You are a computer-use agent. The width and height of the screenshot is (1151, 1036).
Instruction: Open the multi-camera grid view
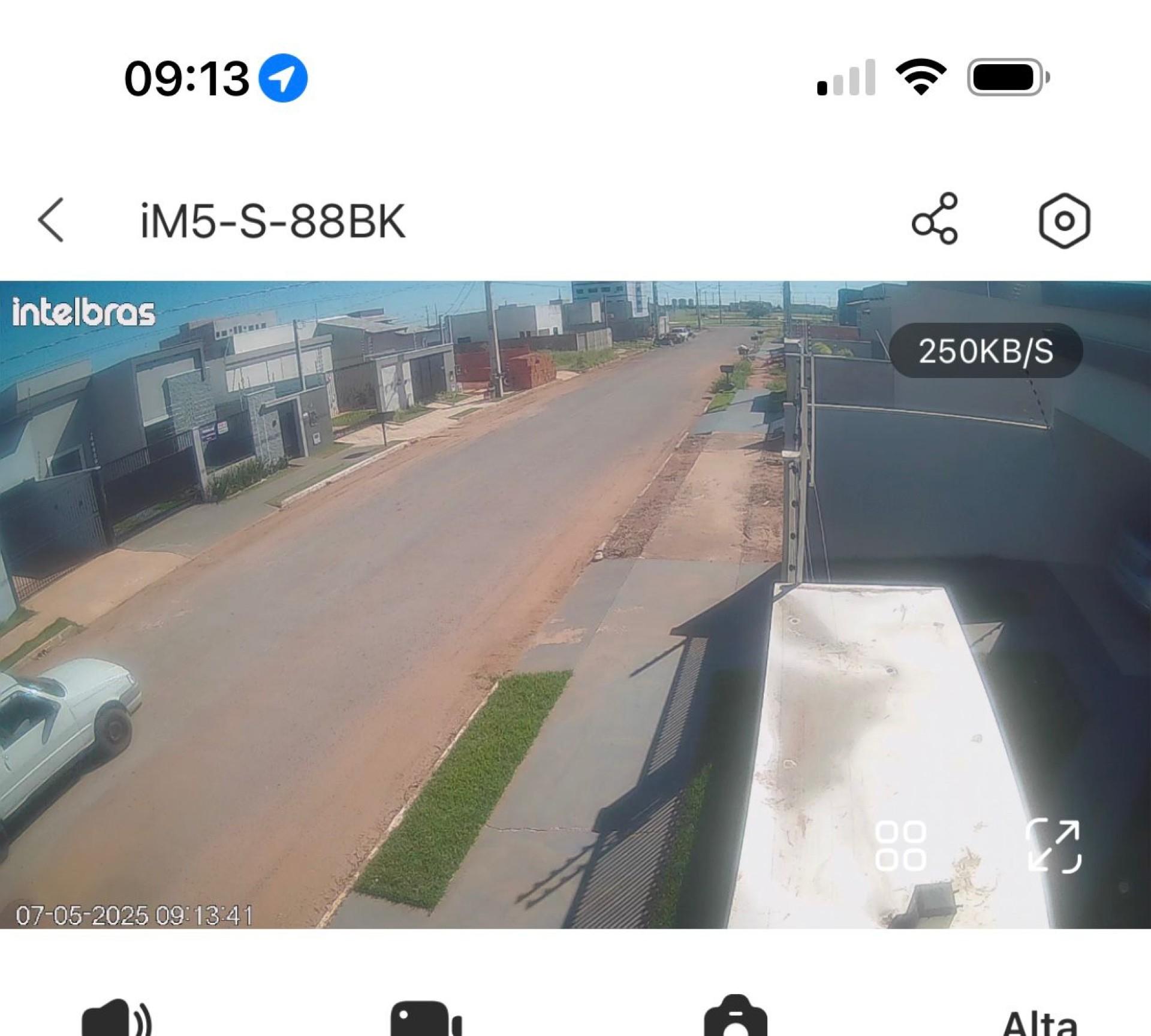click(900, 845)
